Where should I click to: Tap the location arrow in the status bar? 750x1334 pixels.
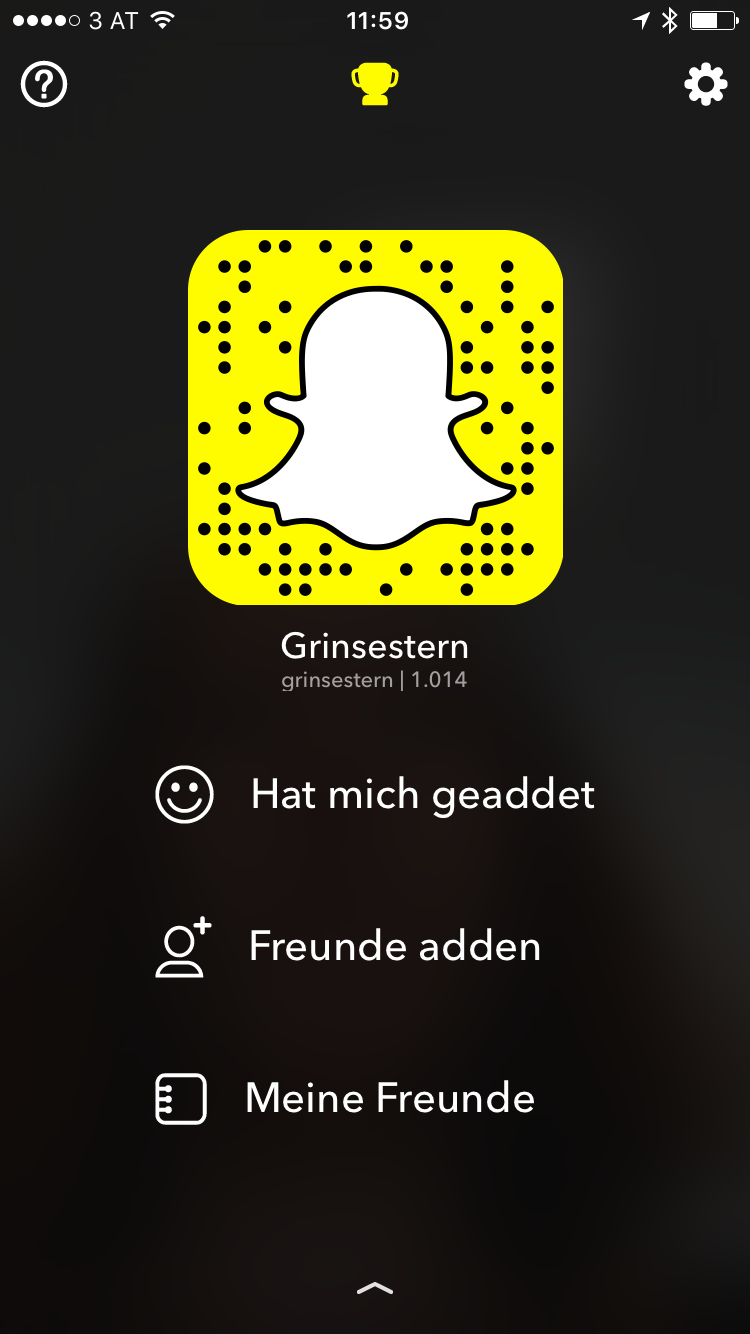coord(641,18)
